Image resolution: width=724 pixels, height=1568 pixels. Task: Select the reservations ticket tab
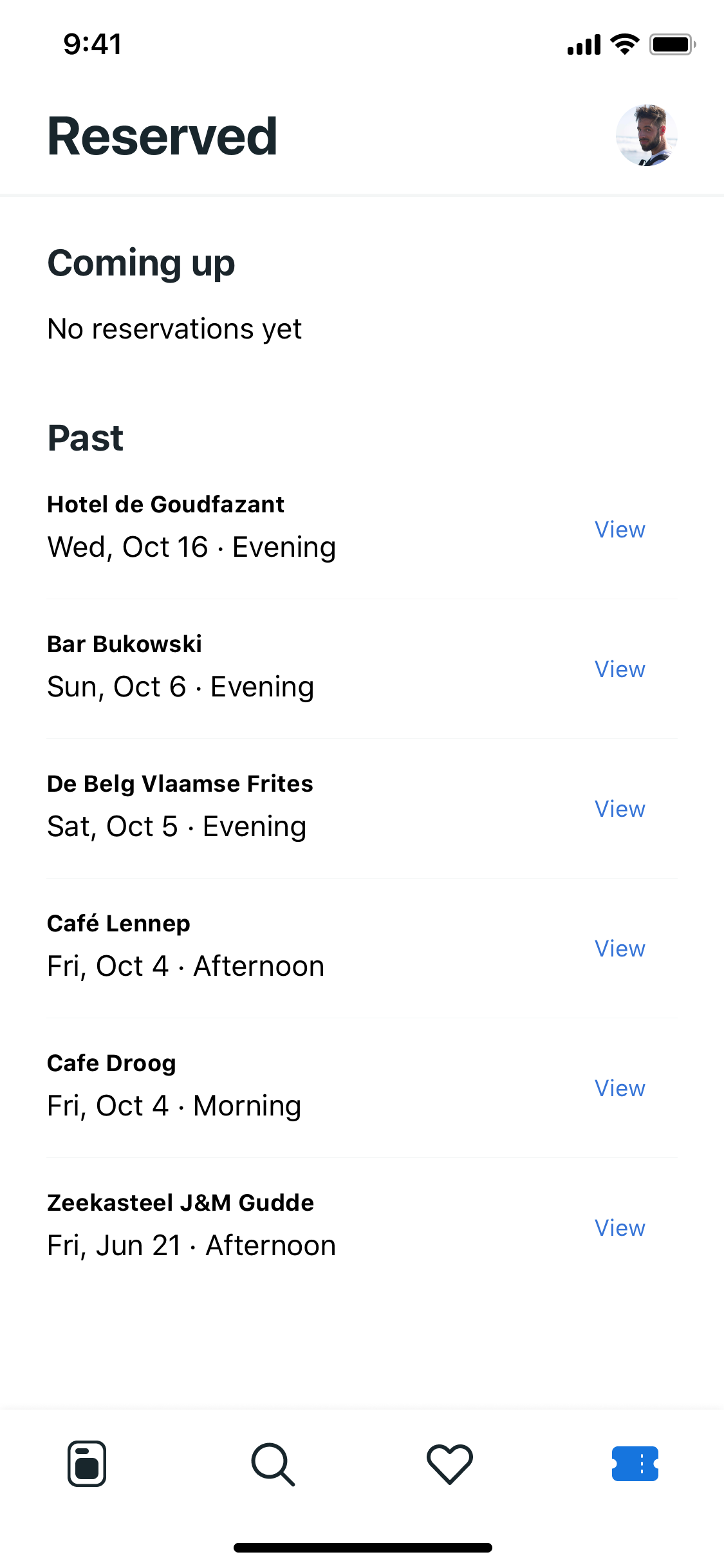click(635, 1463)
